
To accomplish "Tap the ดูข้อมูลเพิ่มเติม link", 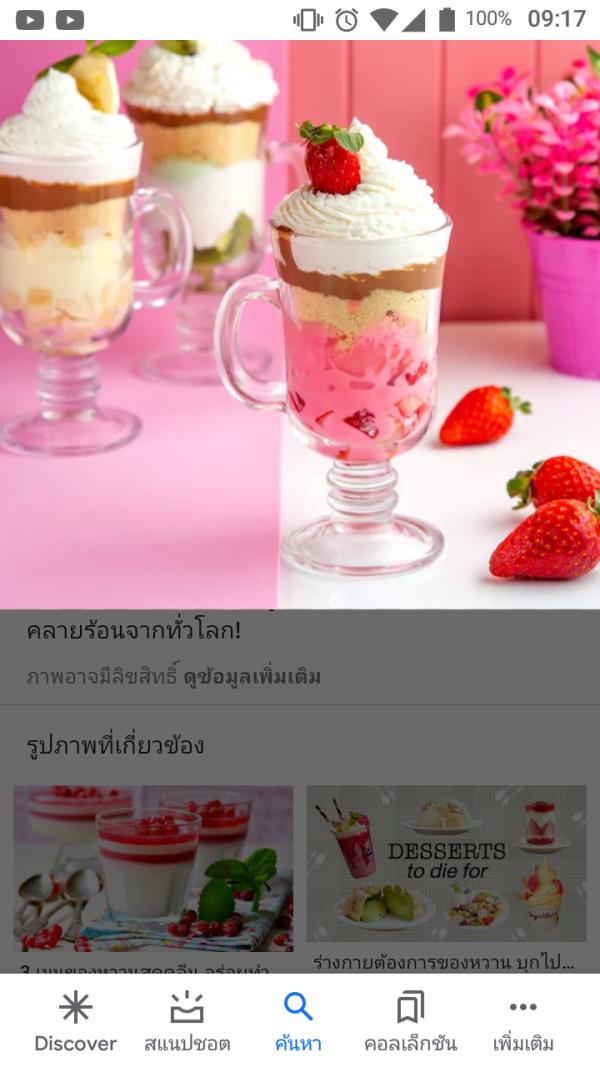I will (252, 677).
